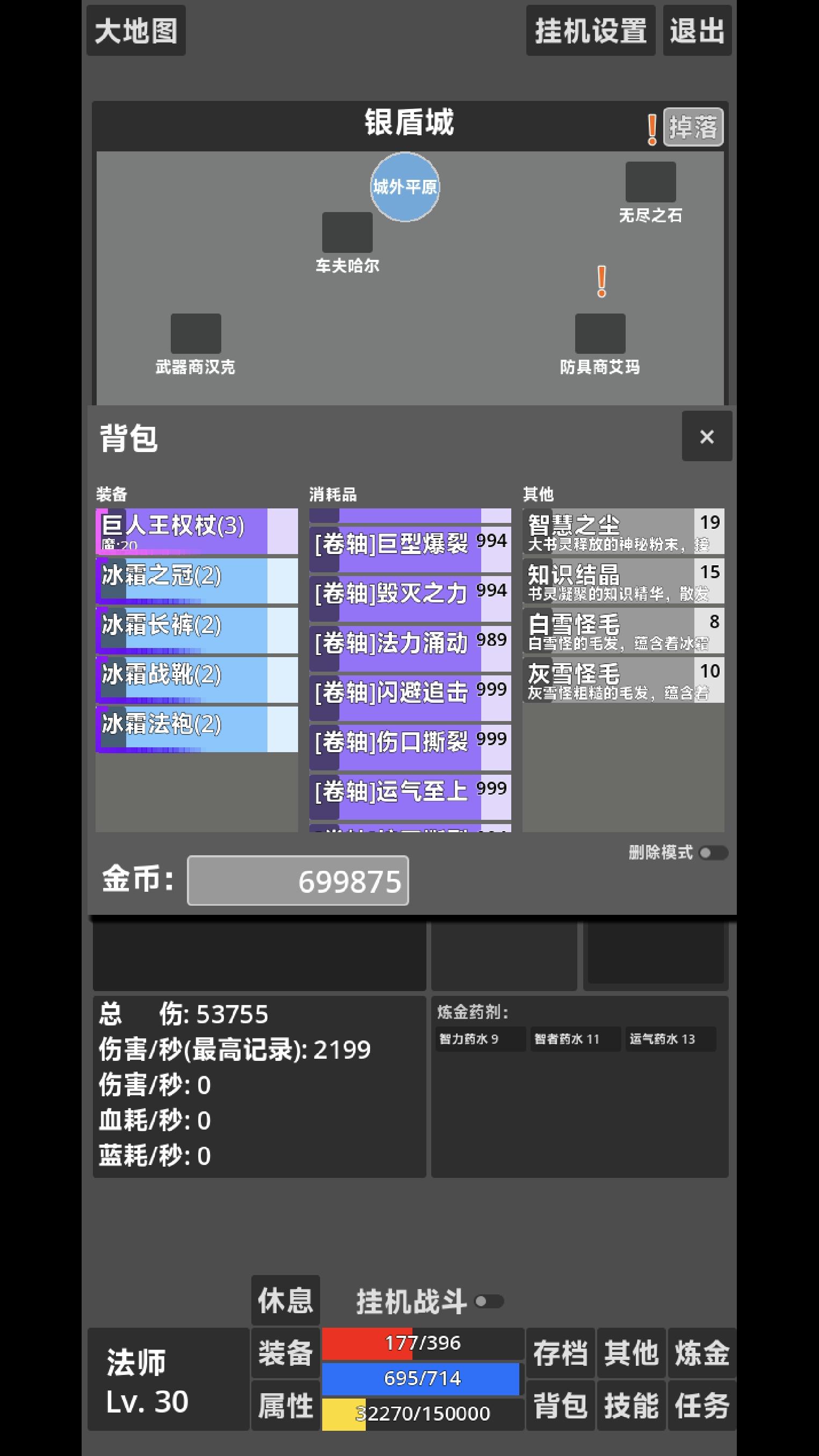View the 掉落 drop list

pos(692,127)
